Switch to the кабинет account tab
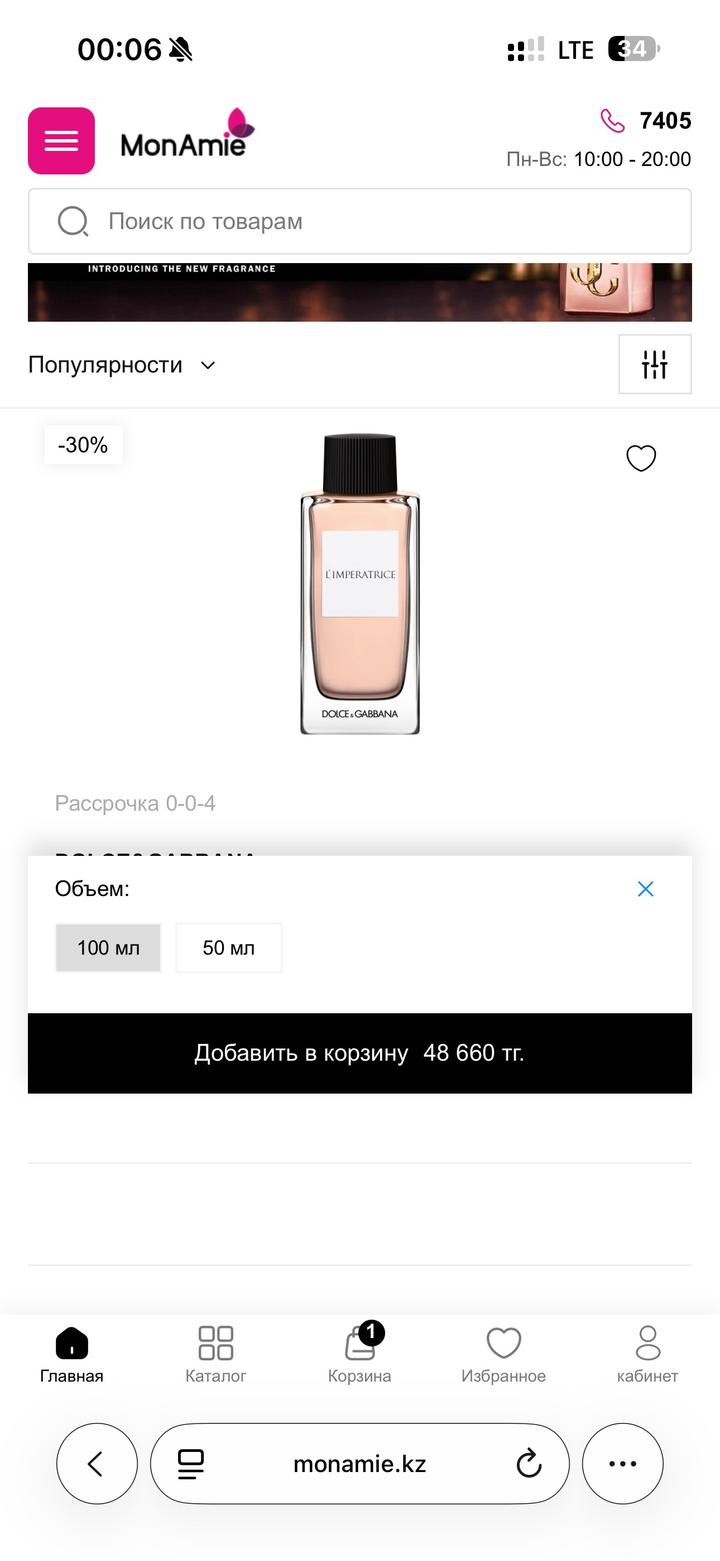This screenshot has width=720, height=1561. click(x=647, y=1355)
